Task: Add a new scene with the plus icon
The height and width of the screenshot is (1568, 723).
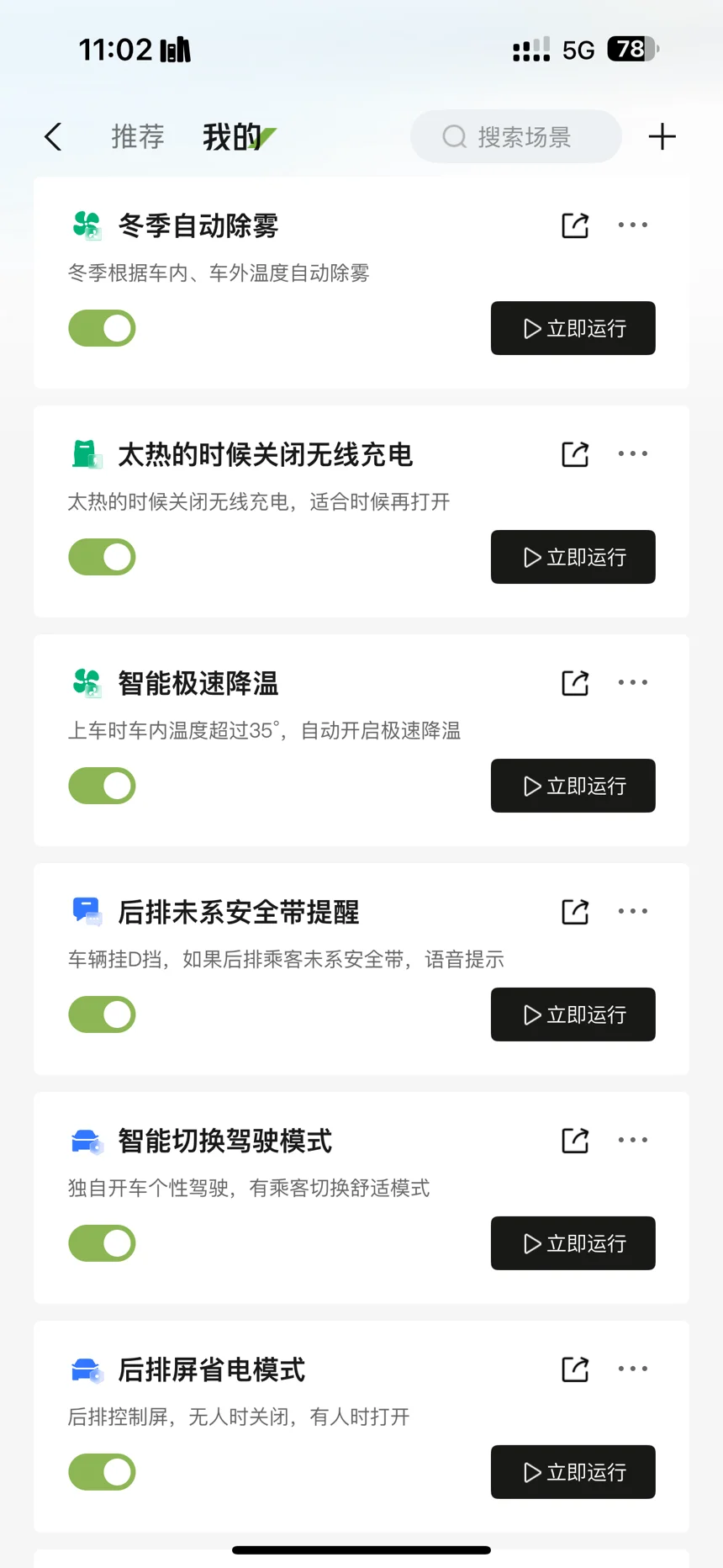Action: pos(662,136)
